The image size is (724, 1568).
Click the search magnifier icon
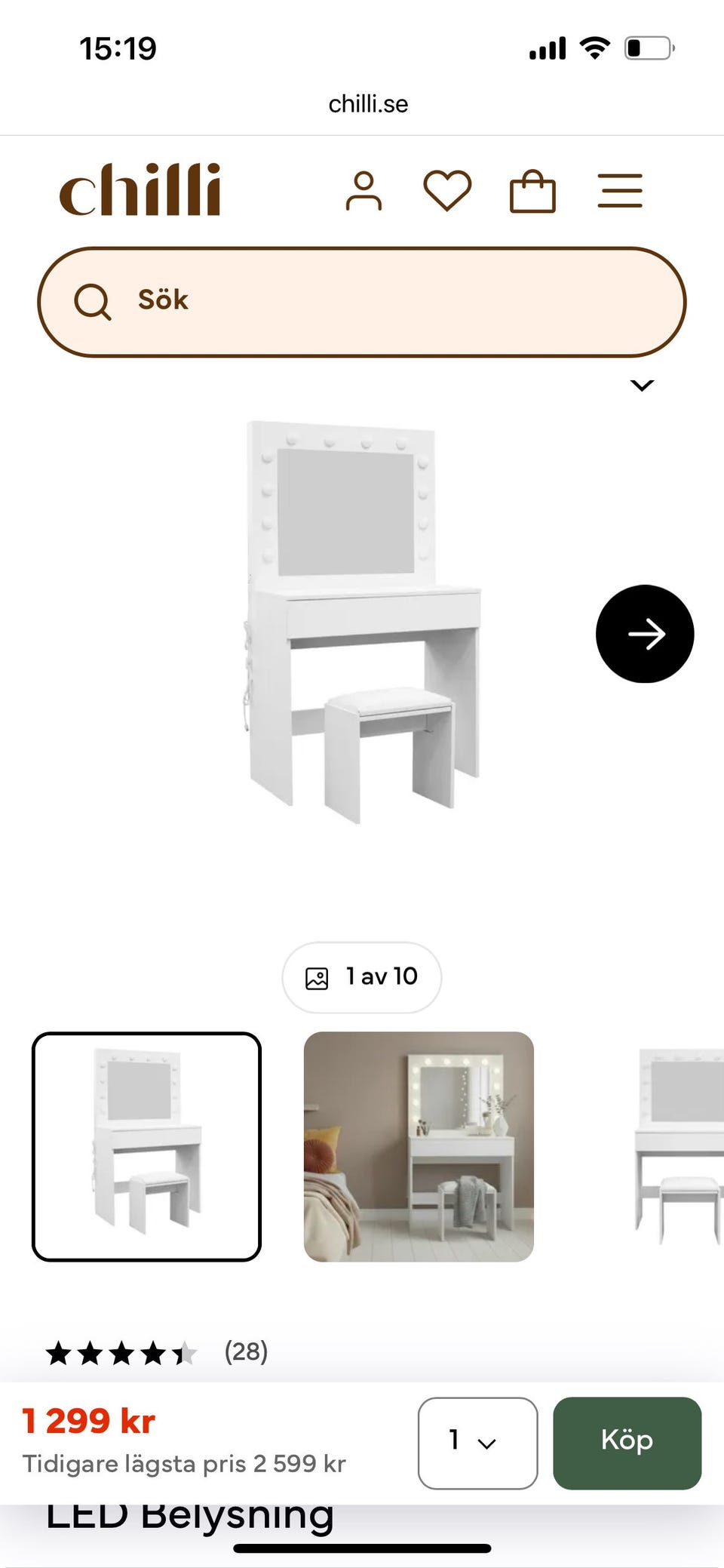pyautogui.click(x=93, y=301)
